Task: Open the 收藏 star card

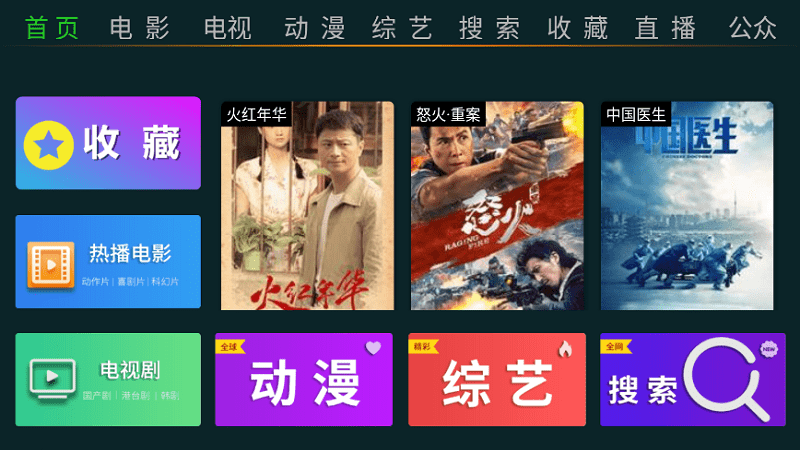Action: click(x=108, y=143)
